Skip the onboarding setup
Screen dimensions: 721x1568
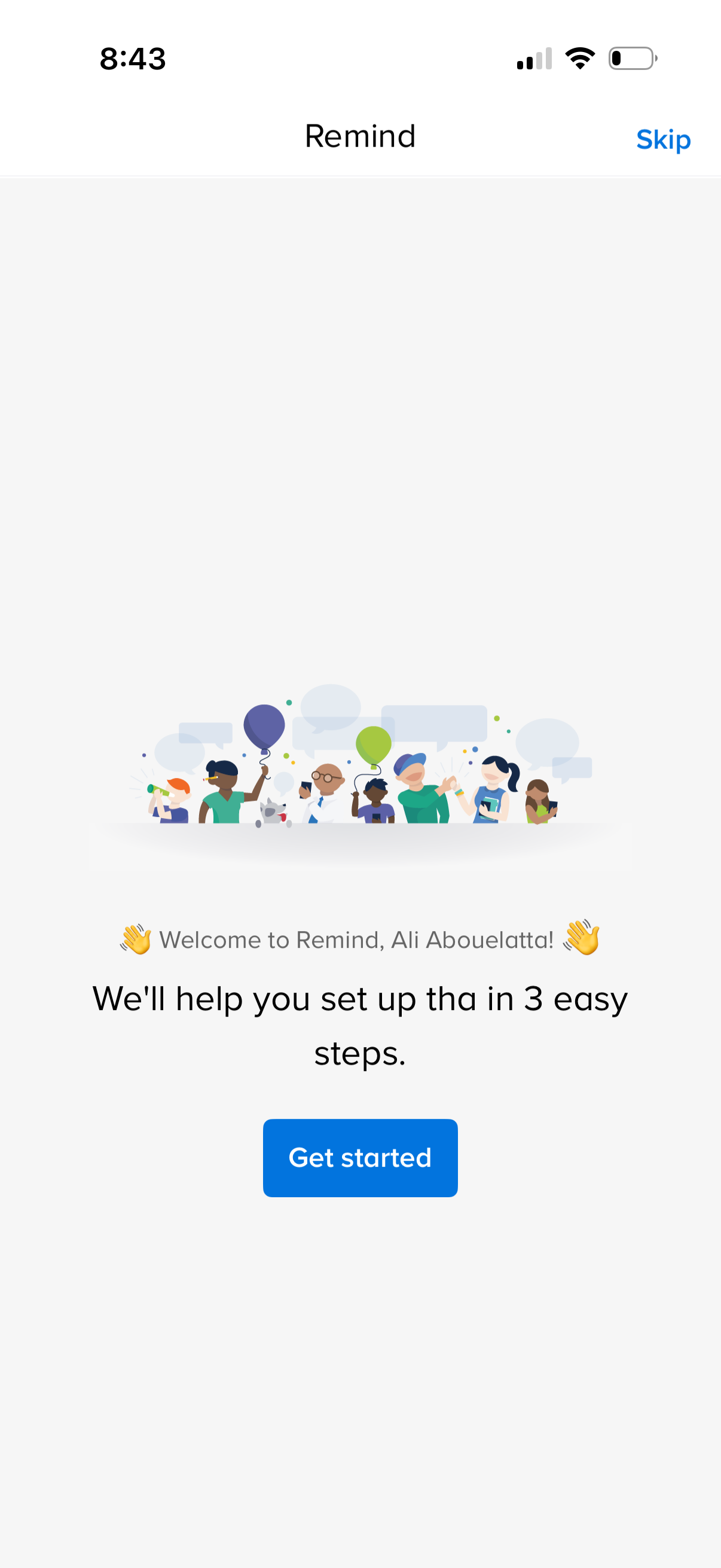pos(663,139)
